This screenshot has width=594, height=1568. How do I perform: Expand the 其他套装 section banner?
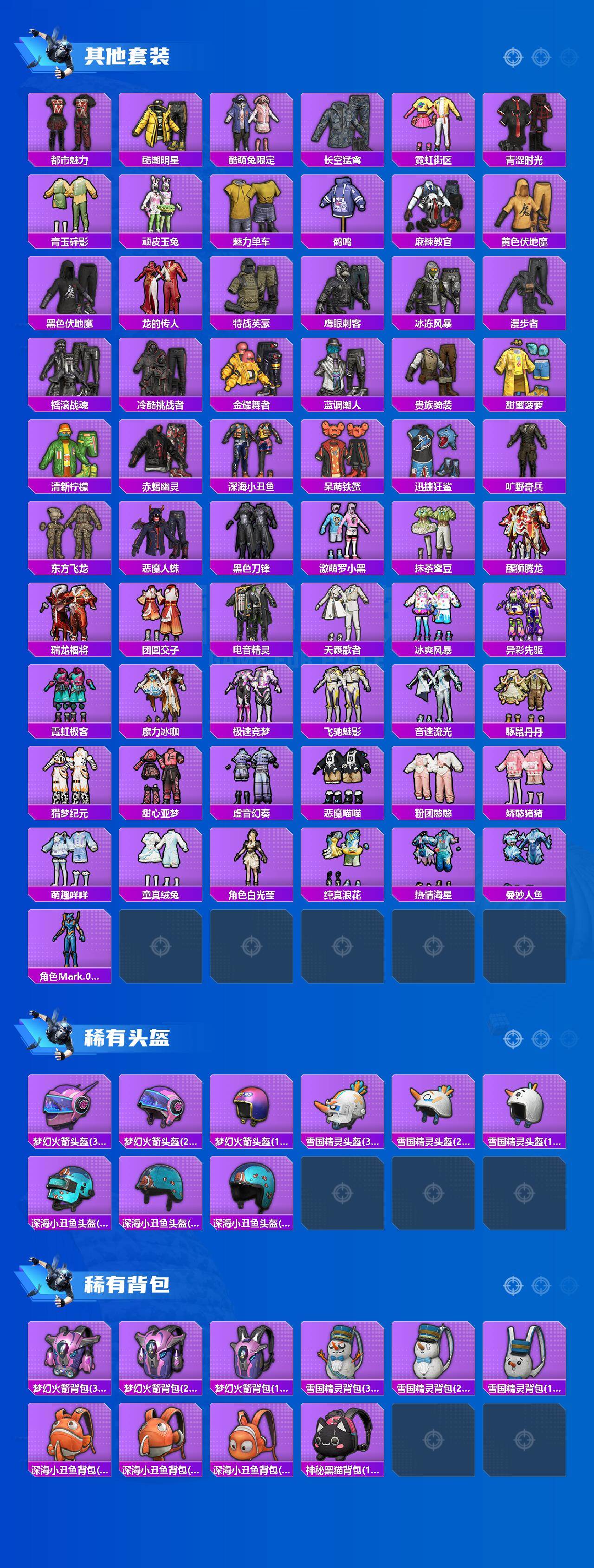coord(128,56)
